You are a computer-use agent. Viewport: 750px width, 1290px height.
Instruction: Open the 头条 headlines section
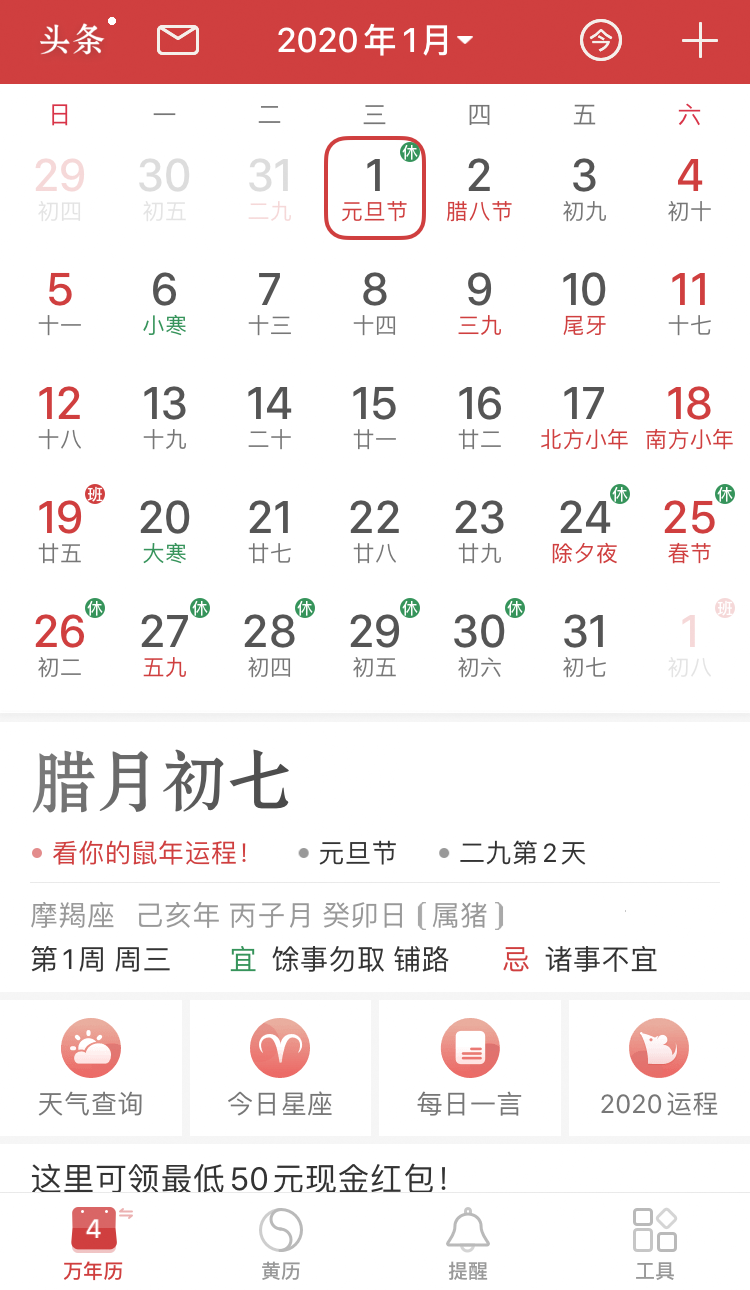72,40
